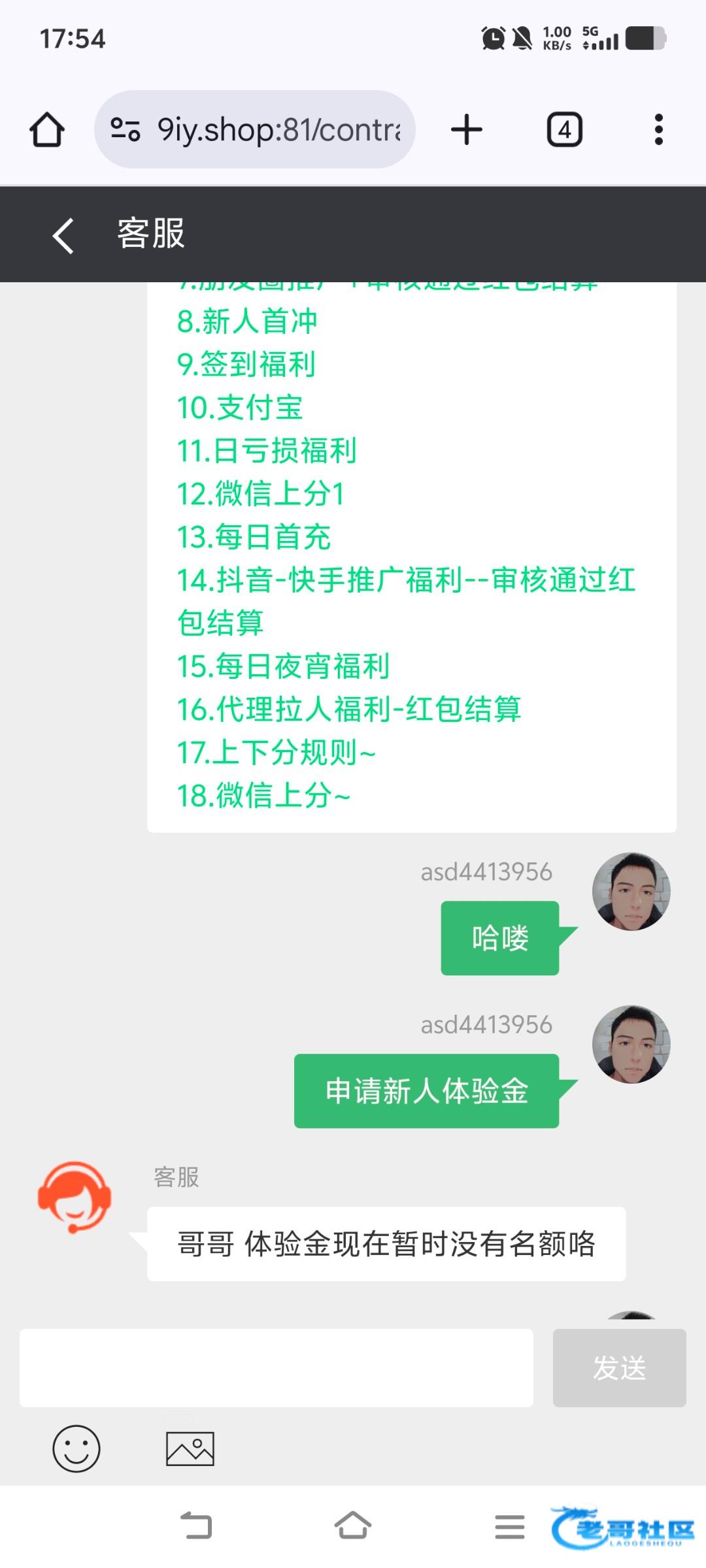
Task: Select the 13.每日首充 option
Action: [x=254, y=537]
